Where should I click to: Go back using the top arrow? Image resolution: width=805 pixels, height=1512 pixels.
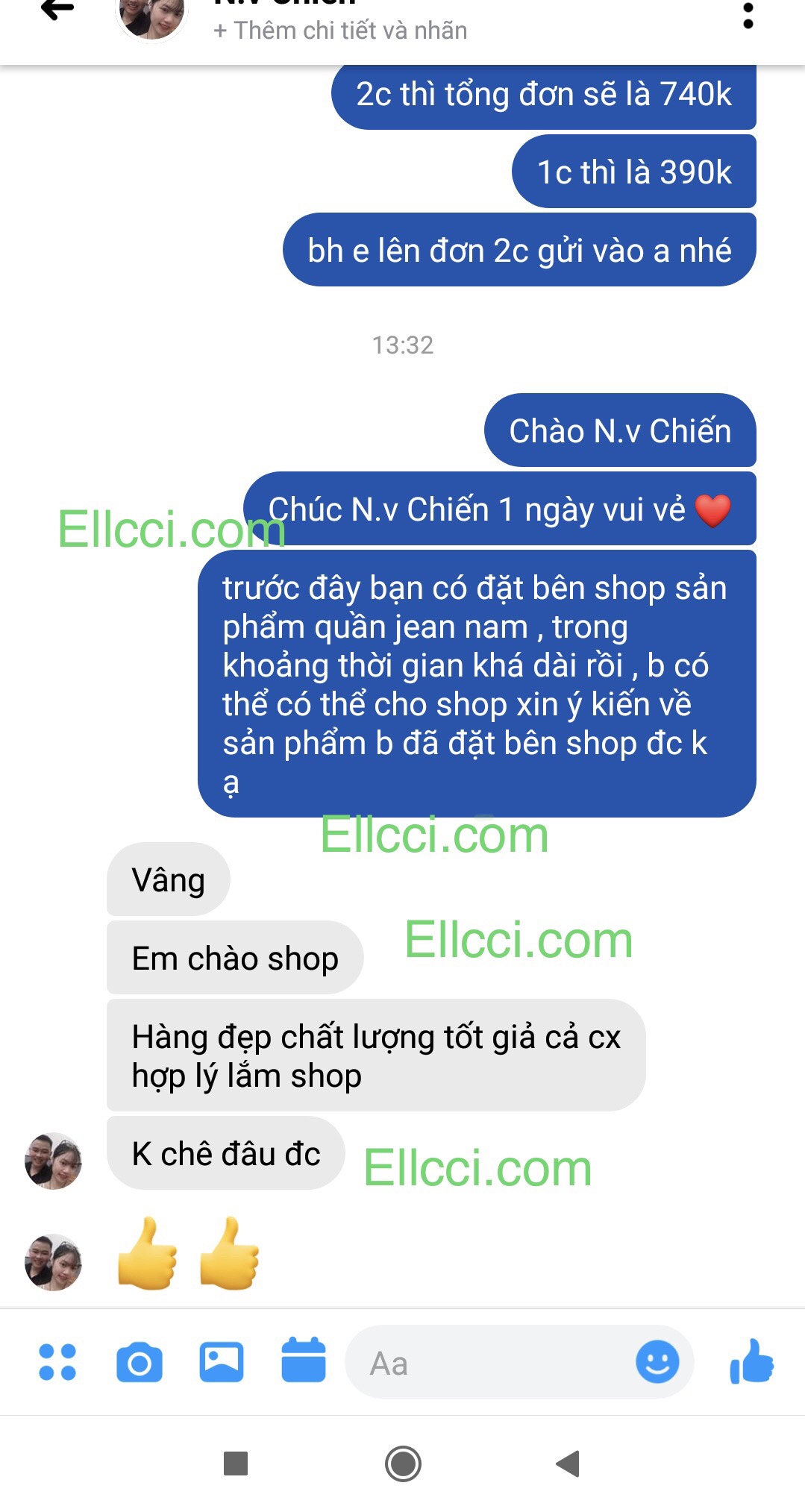[57, 10]
